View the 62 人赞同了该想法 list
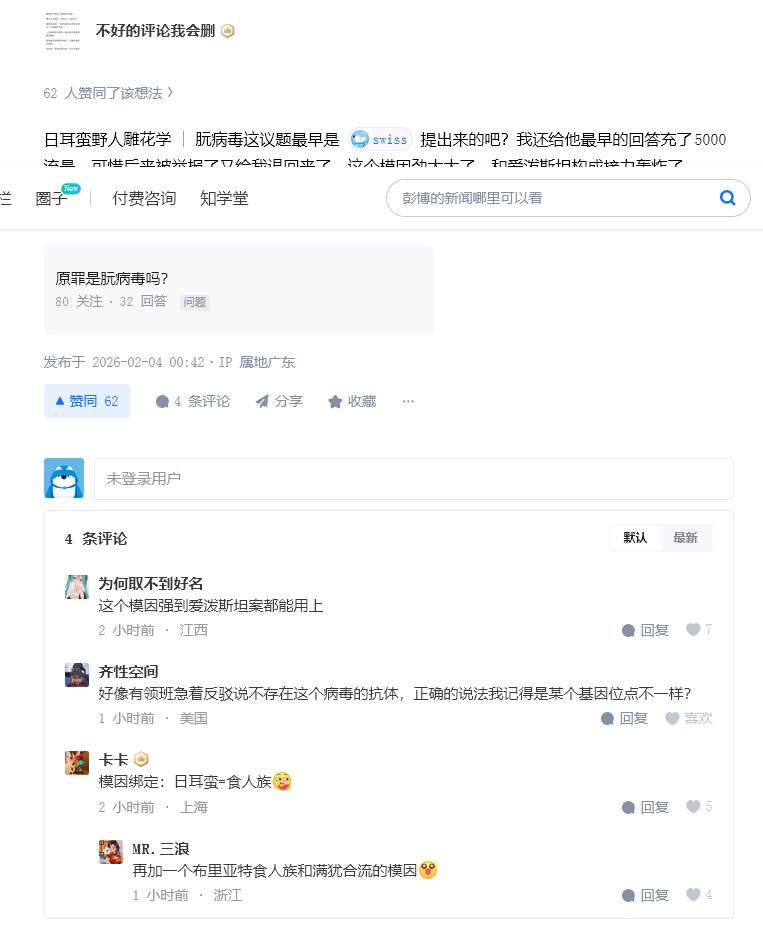Screen dimensions: 763x939 pos(108,93)
